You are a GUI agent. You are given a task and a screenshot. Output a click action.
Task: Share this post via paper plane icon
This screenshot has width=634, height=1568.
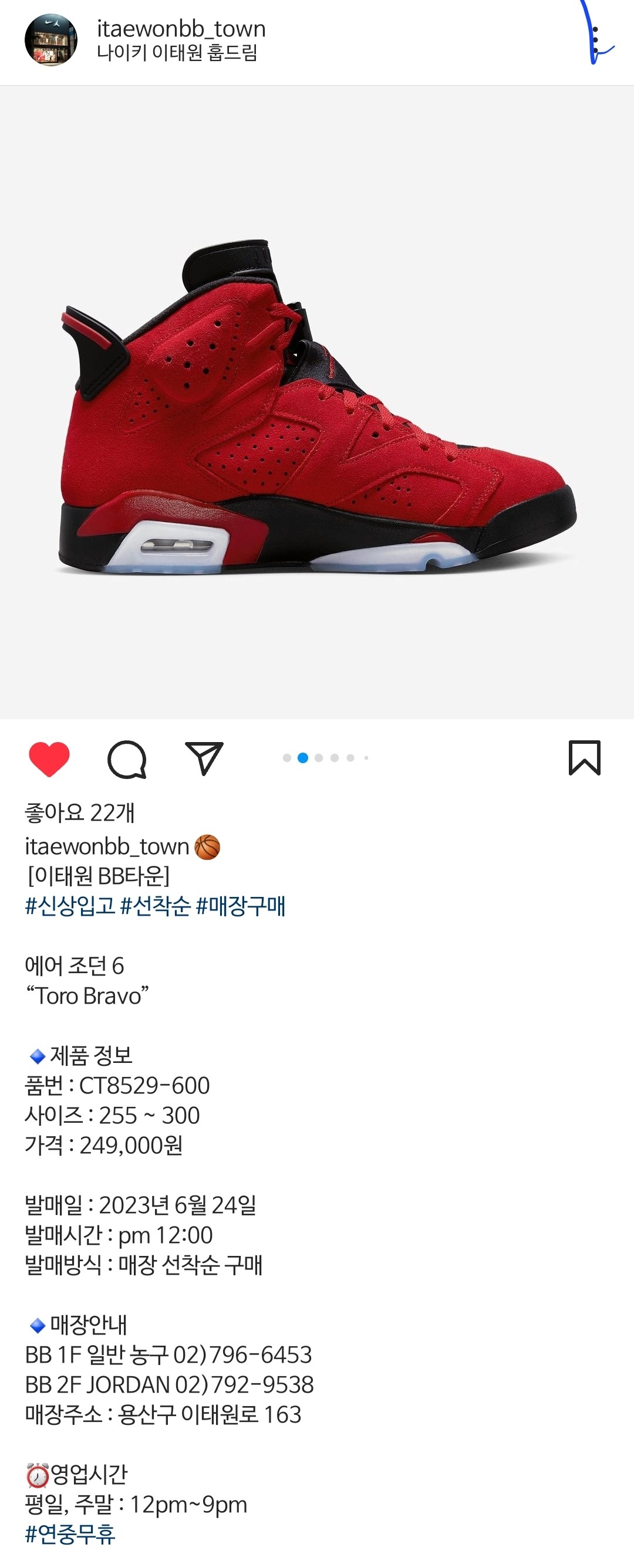point(204,758)
